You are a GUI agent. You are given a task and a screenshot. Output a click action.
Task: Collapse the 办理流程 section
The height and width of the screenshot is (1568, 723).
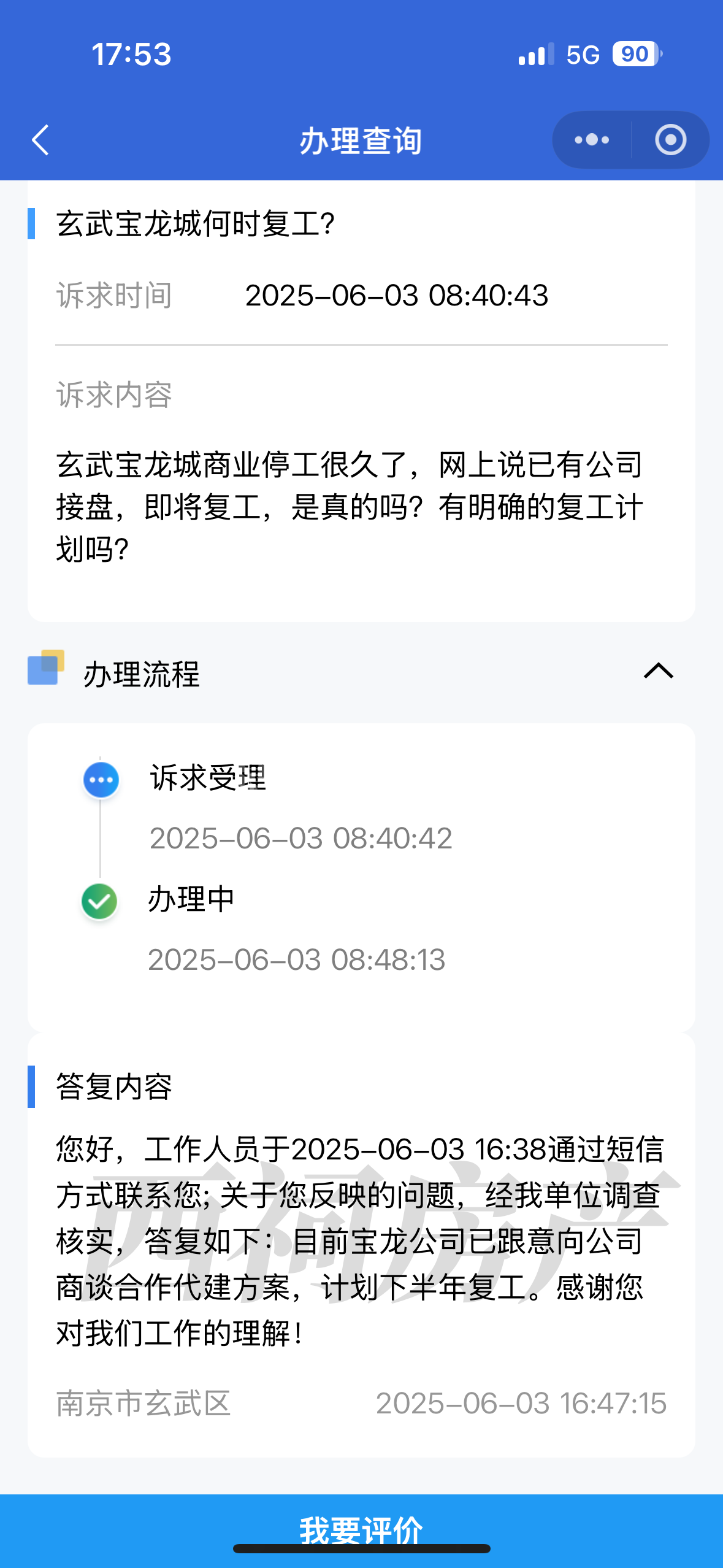pos(659,671)
